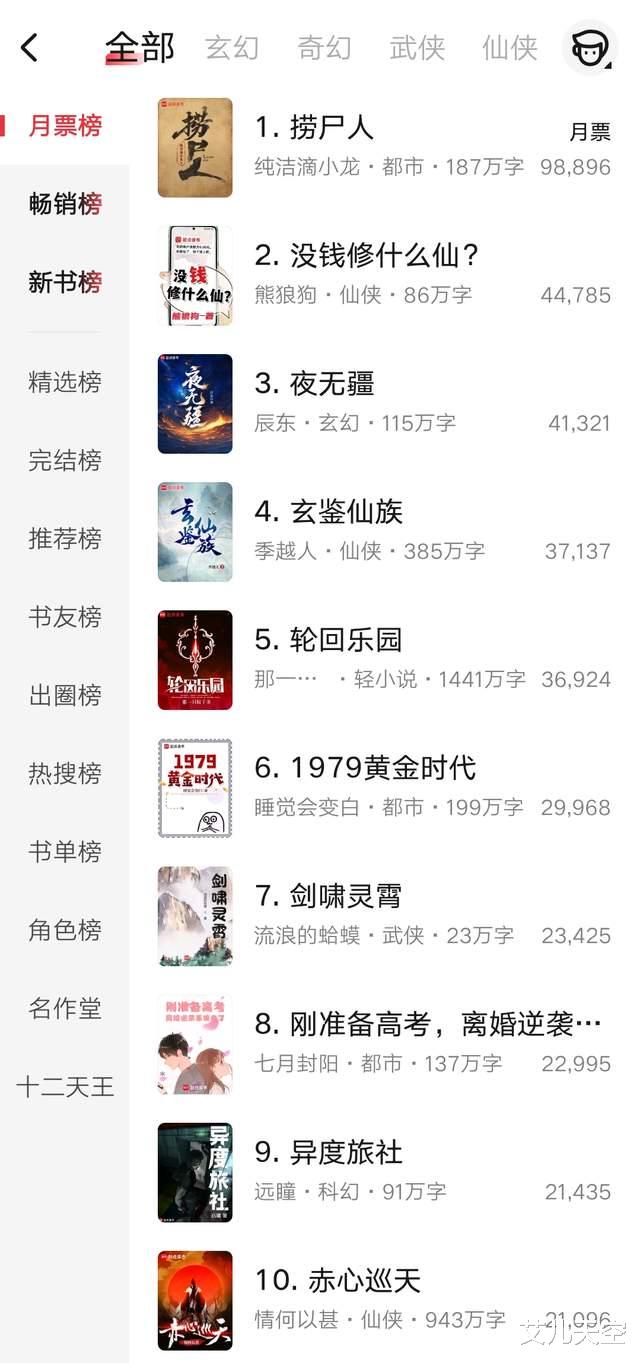View the 十二天王 list
This screenshot has width=640, height=1363.
pos(65,1087)
